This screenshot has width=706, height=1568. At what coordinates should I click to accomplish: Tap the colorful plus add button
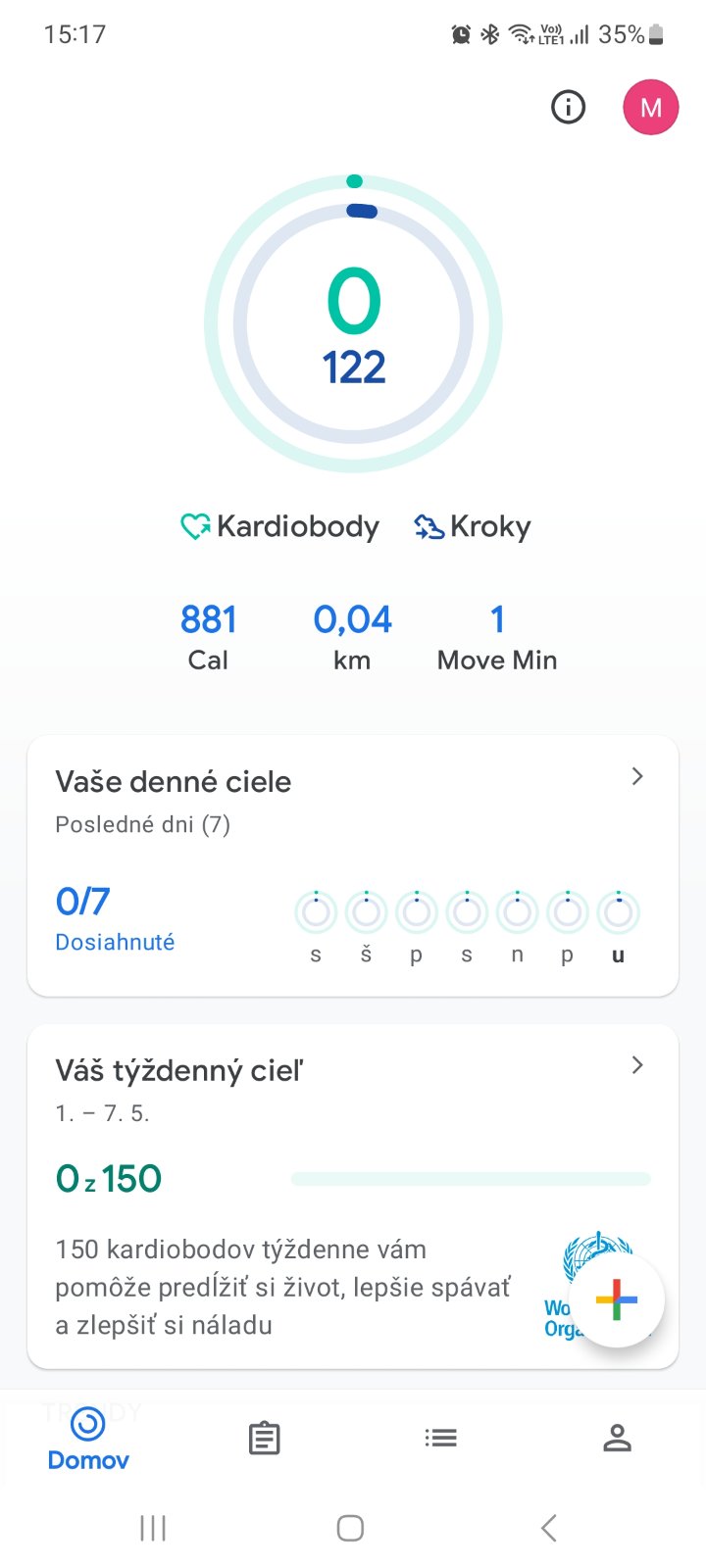tap(617, 1299)
